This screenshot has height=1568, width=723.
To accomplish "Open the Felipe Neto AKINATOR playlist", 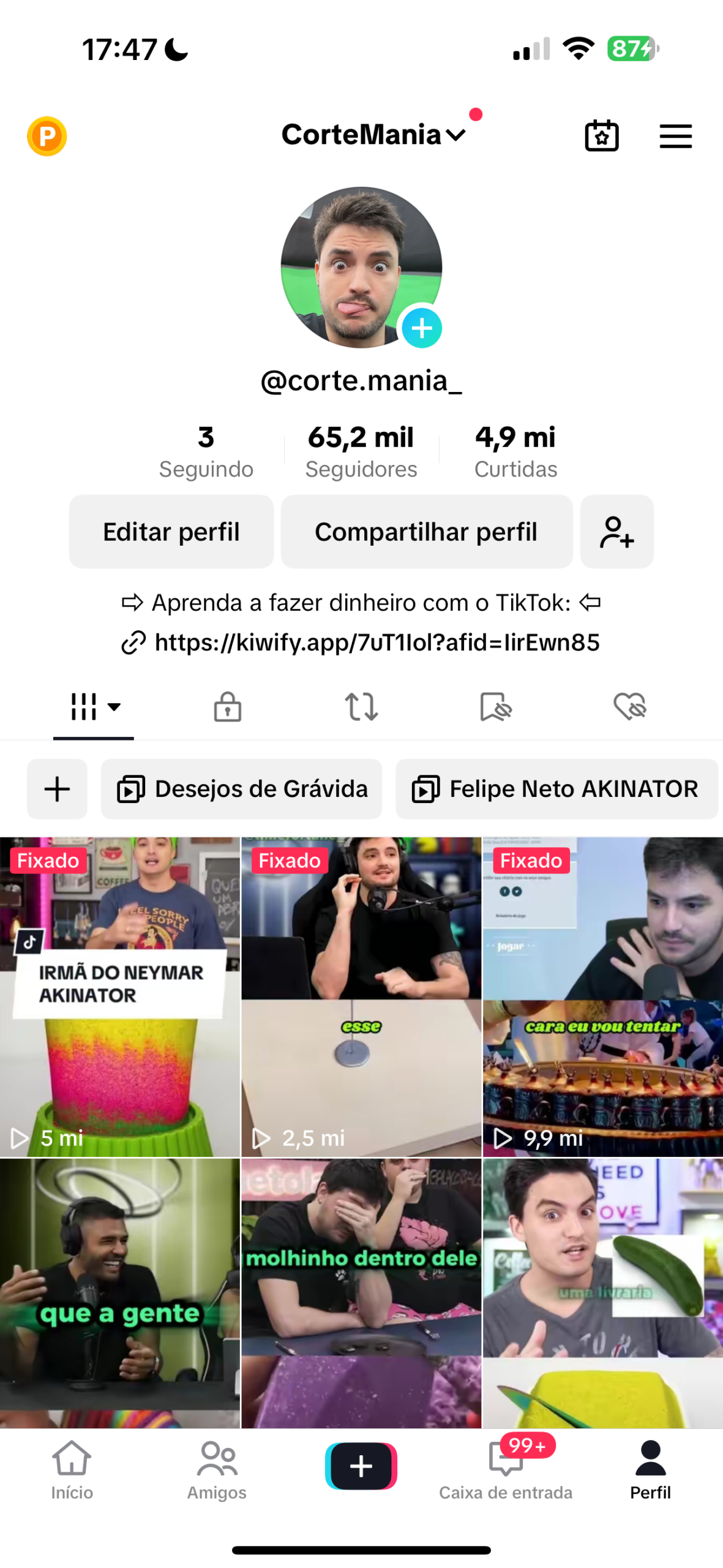I will coord(556,789).
